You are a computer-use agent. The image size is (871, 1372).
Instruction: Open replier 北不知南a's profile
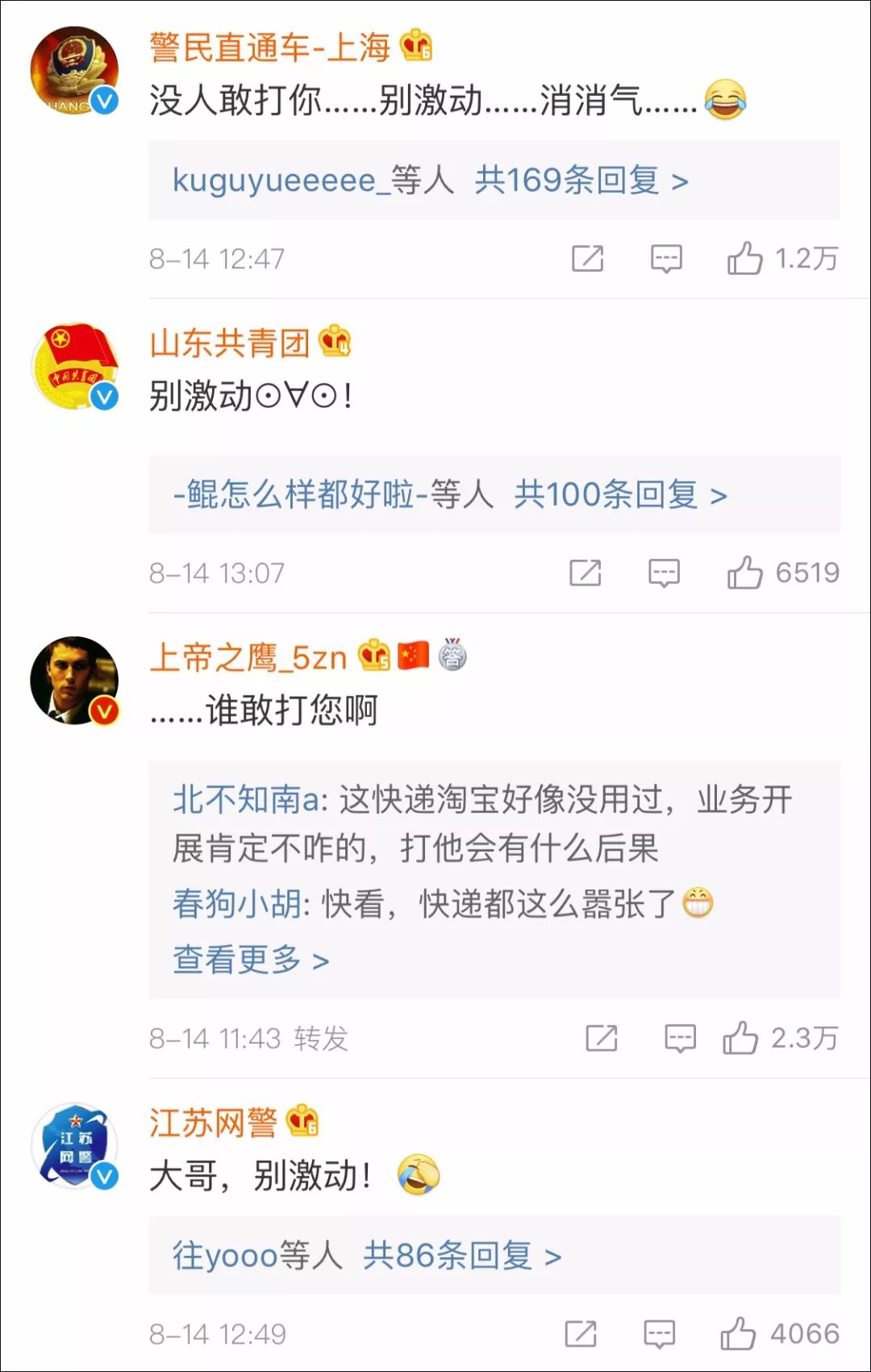point(245,800)
